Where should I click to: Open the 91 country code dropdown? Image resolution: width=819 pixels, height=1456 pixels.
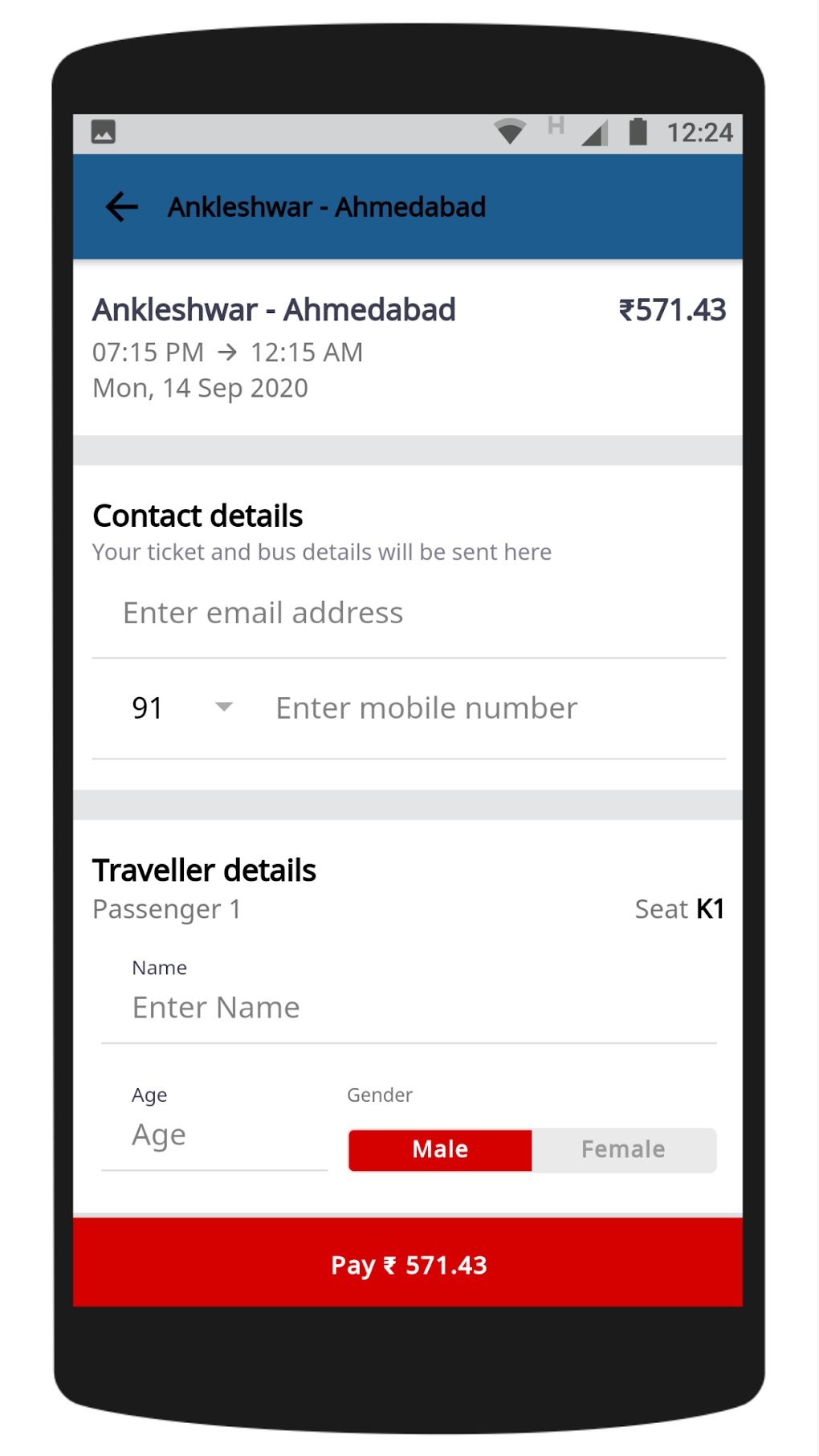point(181,708)
